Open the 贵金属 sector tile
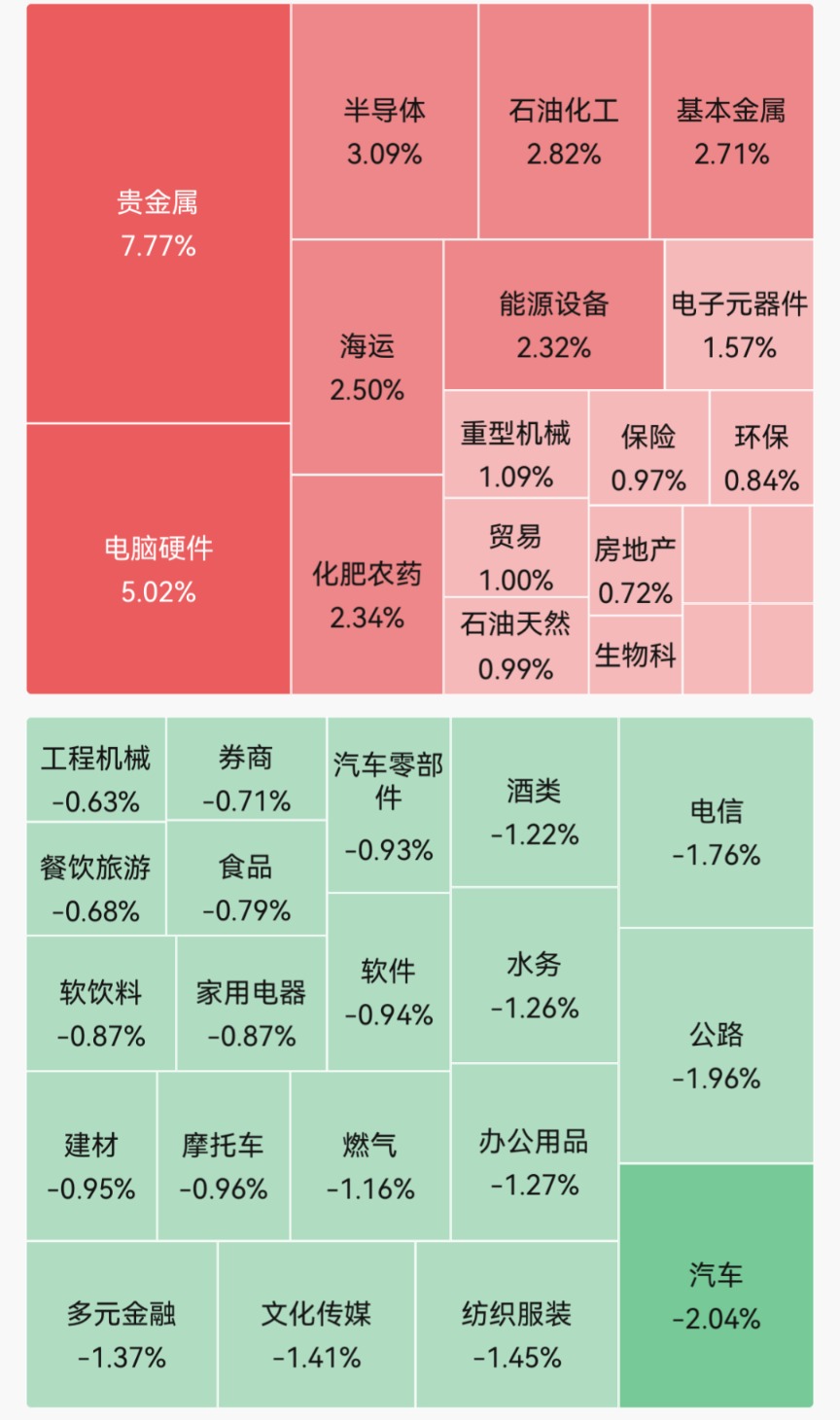This screenshot has width=840, height=1420. [x=158, y=213]
